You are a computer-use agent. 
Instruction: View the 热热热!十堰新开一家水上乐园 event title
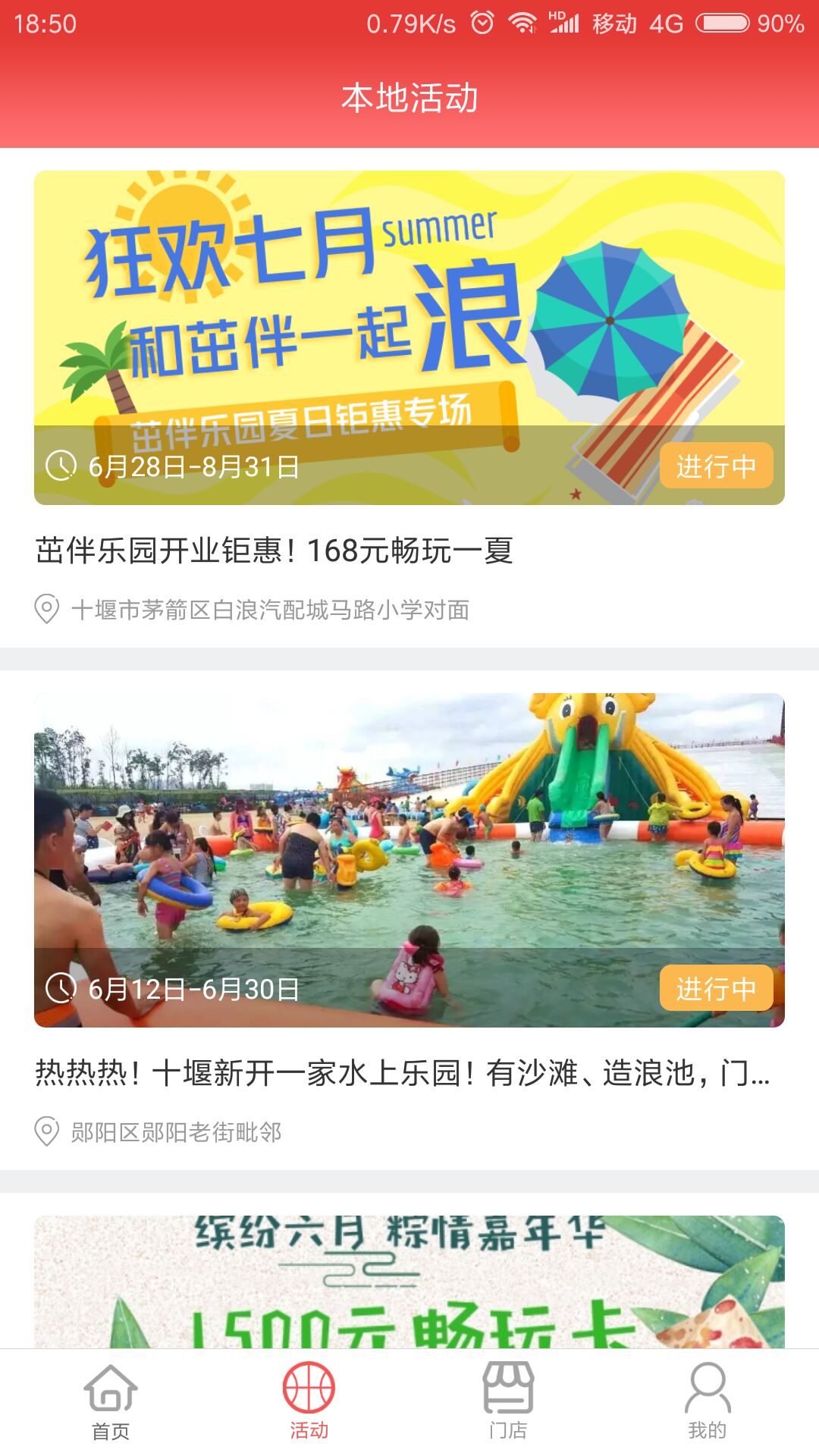(x=402, y=1073)
